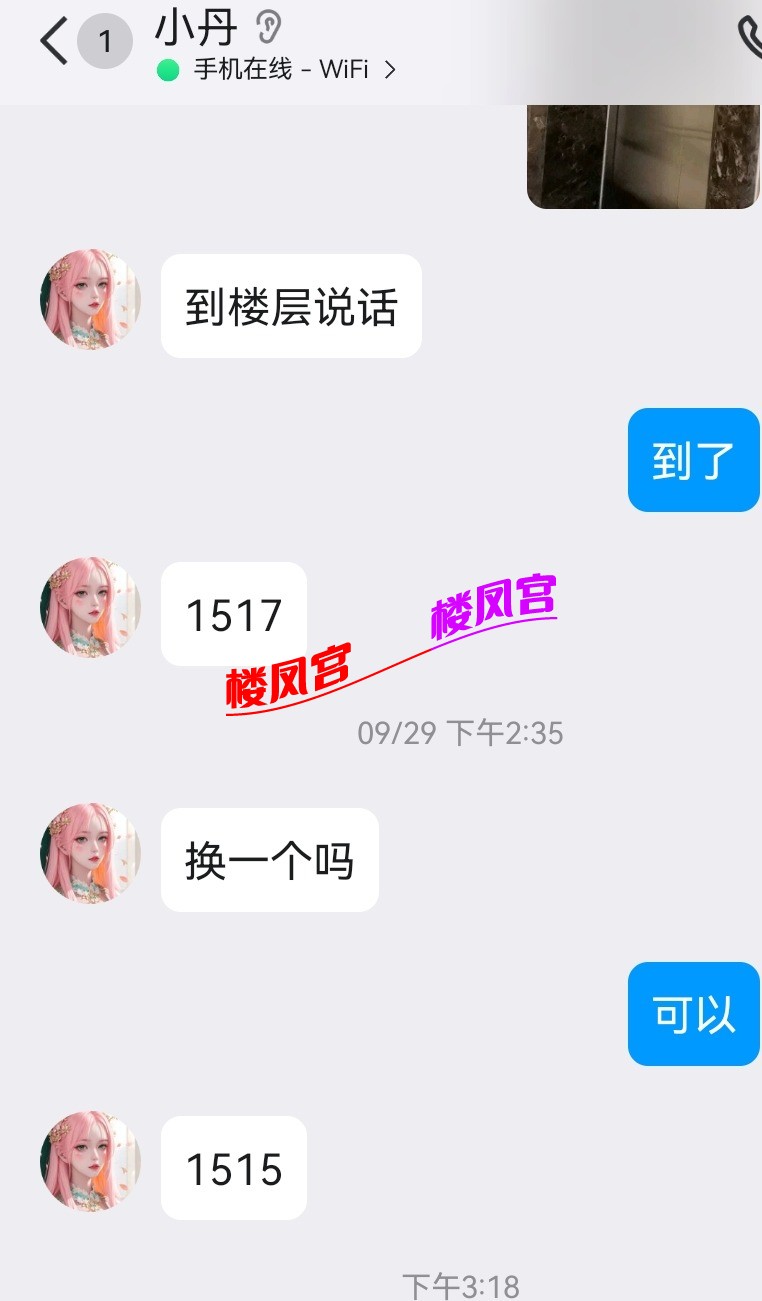Select the 1515 message bubble
The image size is (762, 1301).
click(x=233, y=1168)
